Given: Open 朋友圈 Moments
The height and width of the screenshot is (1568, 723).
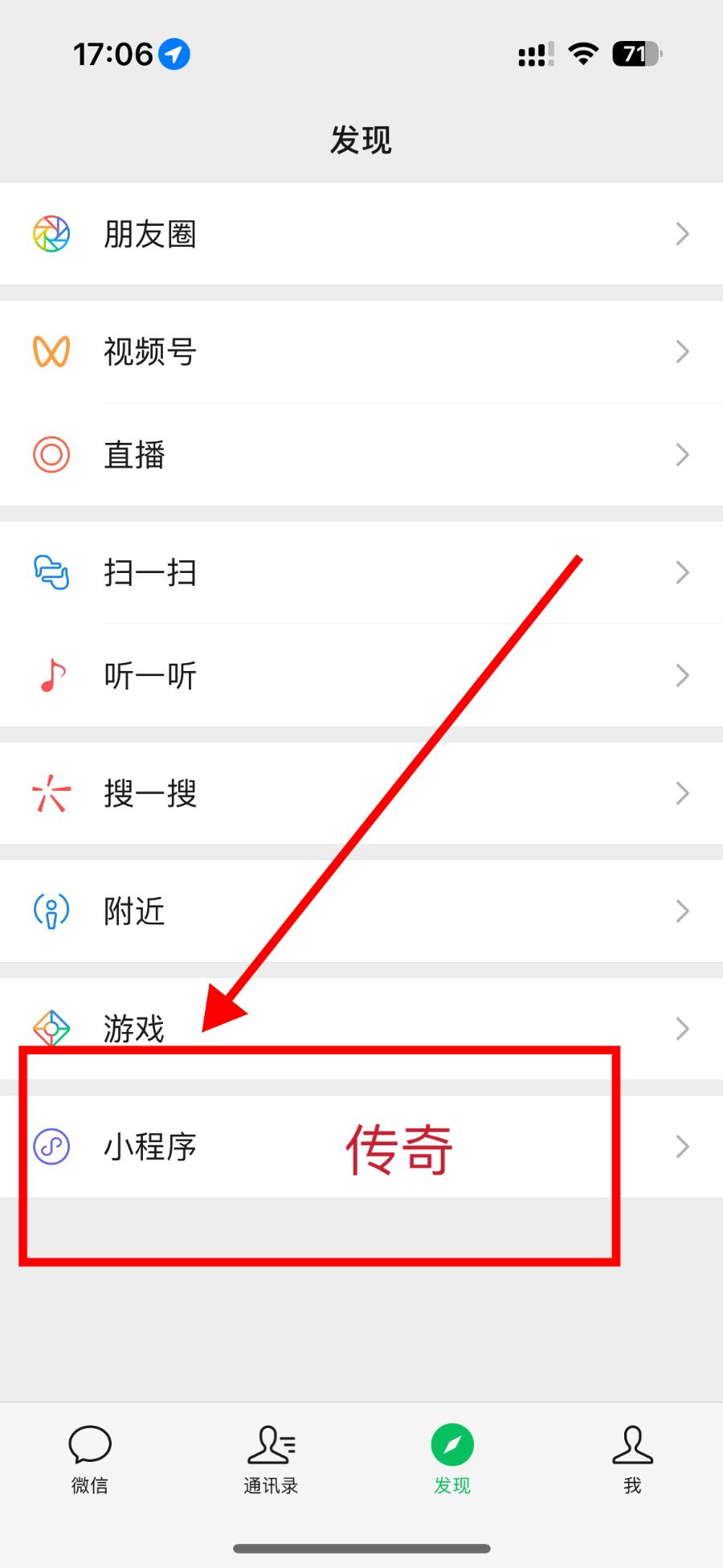Looking at the screenshot, I should 361,234.
